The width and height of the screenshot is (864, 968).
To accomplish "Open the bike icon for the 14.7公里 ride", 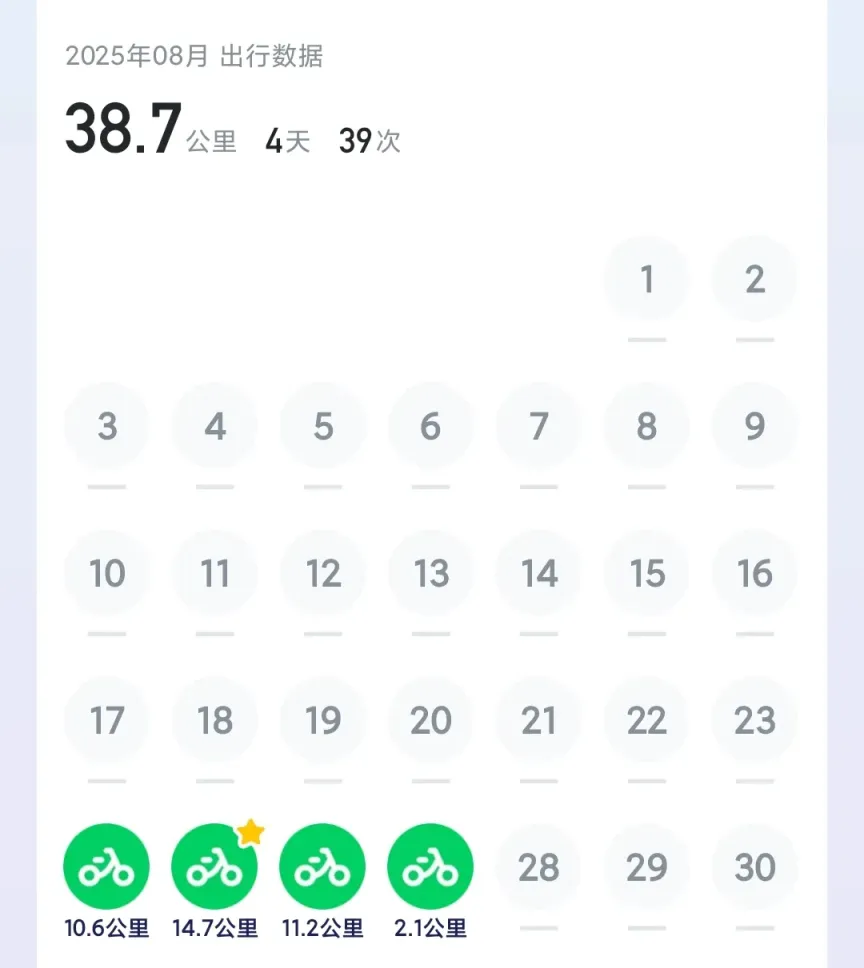I will pyautogui.click(x=215, y=867).
